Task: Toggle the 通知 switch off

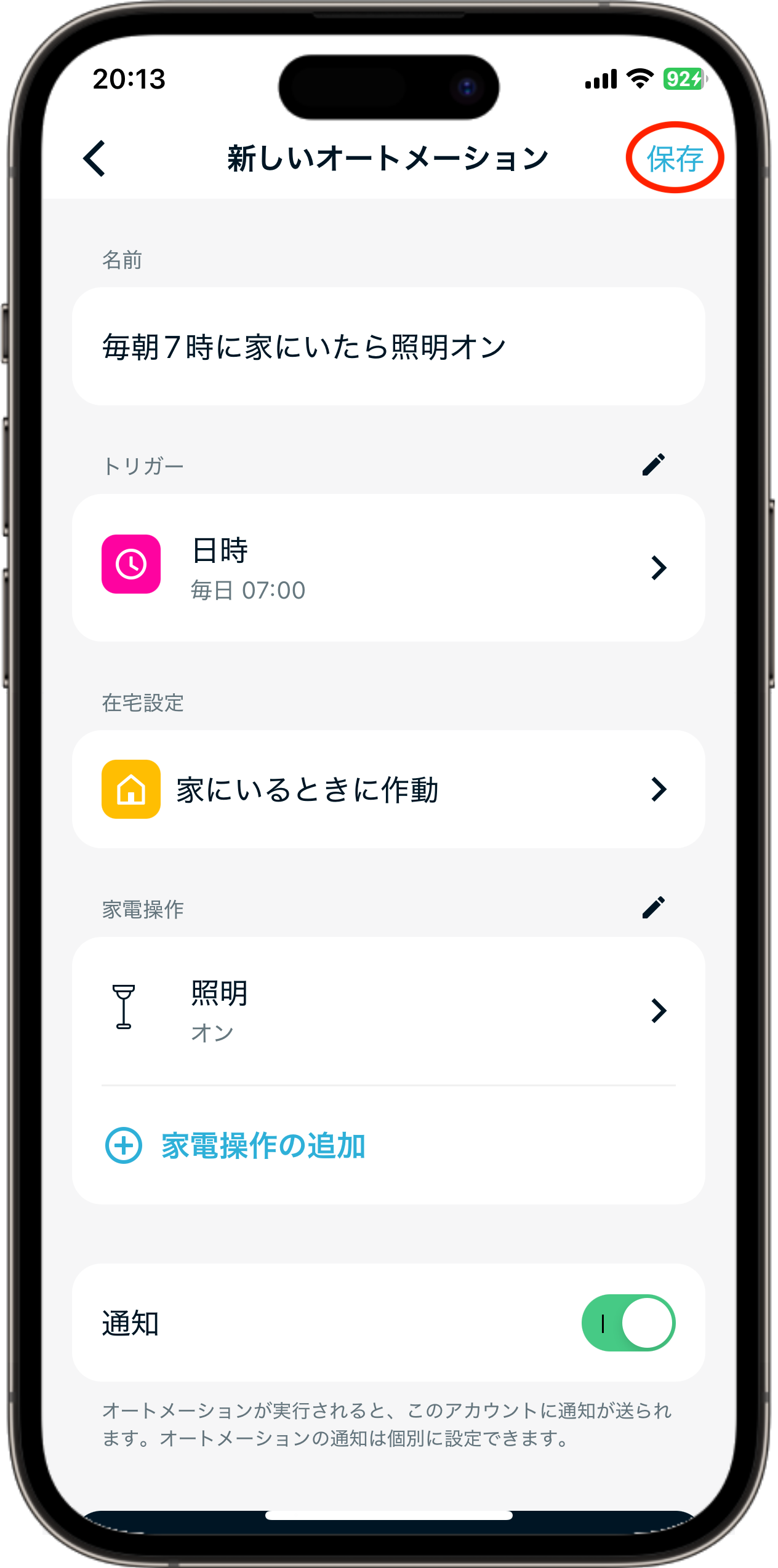Action: pos(628,1323)
